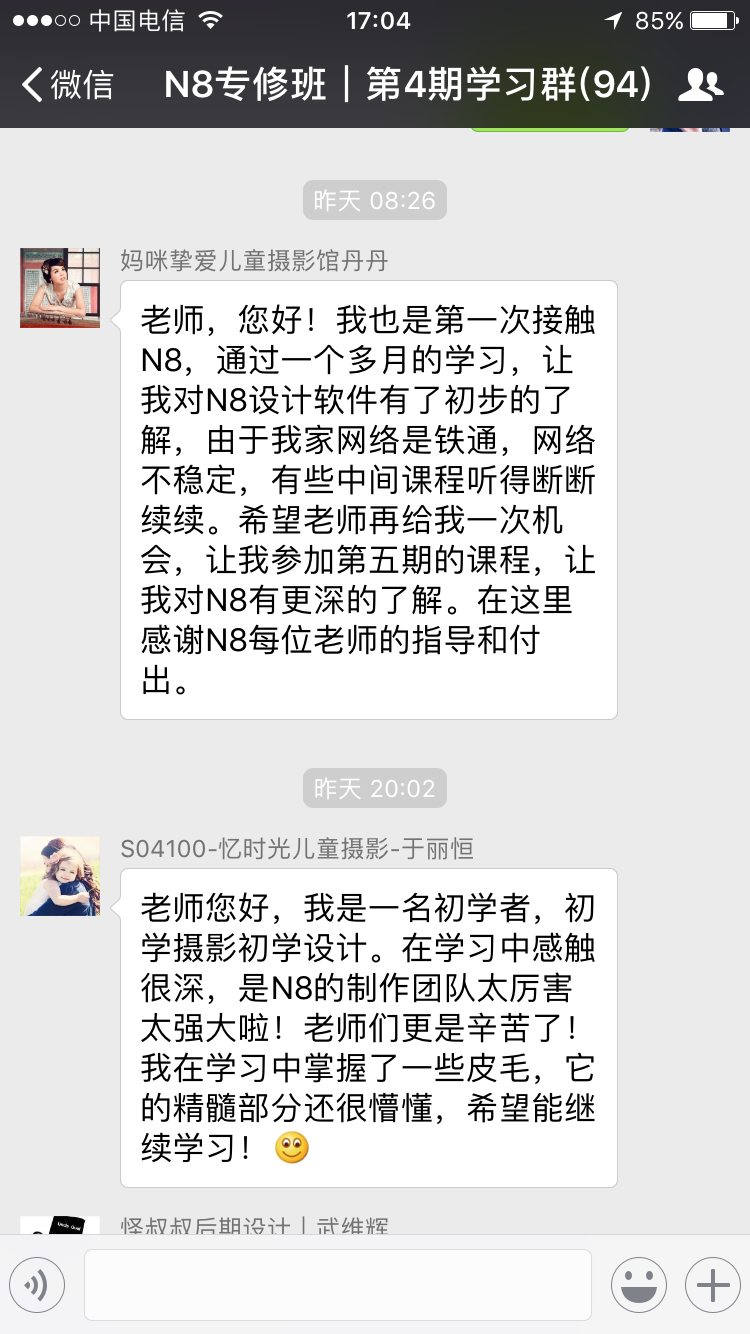View 忆时光儿童摄影-于丽恒's profile avatar
The height and width of the screenshot is (1334, 750).
tap(60, 876)
